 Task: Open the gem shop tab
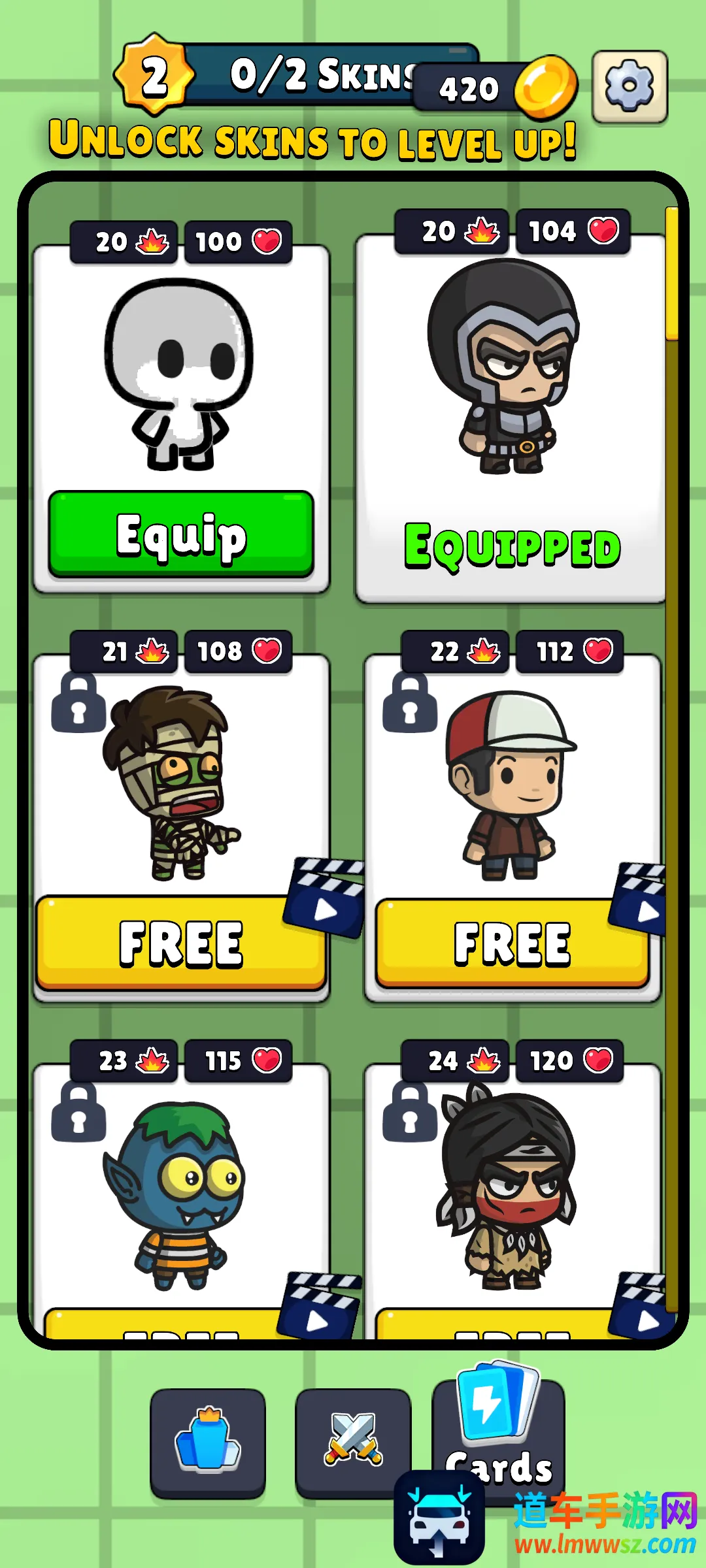pos(208,1443)
